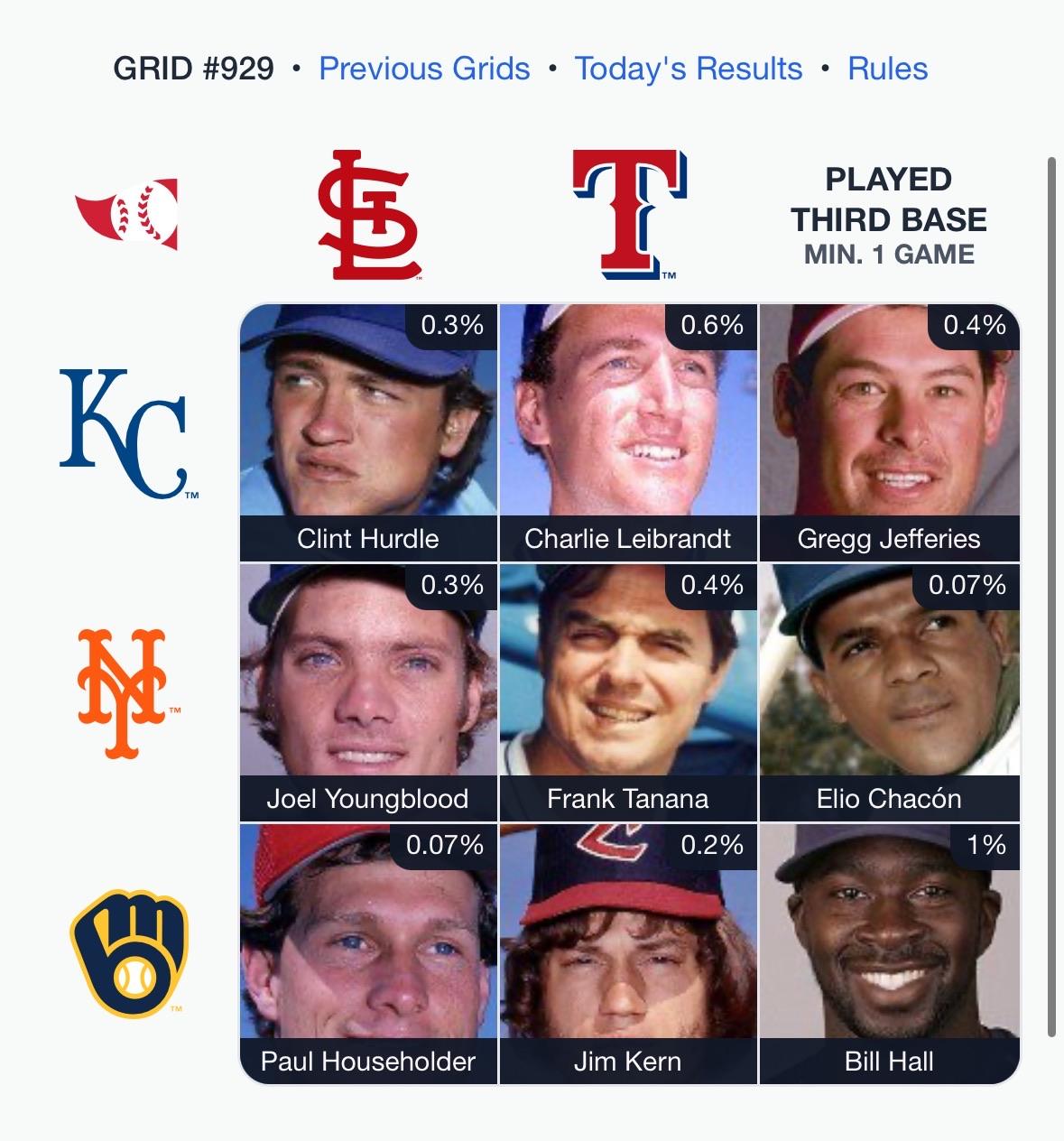Open the Elio Chacón cell
This screenshot has height=1141, width=1064.
pyautogui.click(x=889, y=692)
